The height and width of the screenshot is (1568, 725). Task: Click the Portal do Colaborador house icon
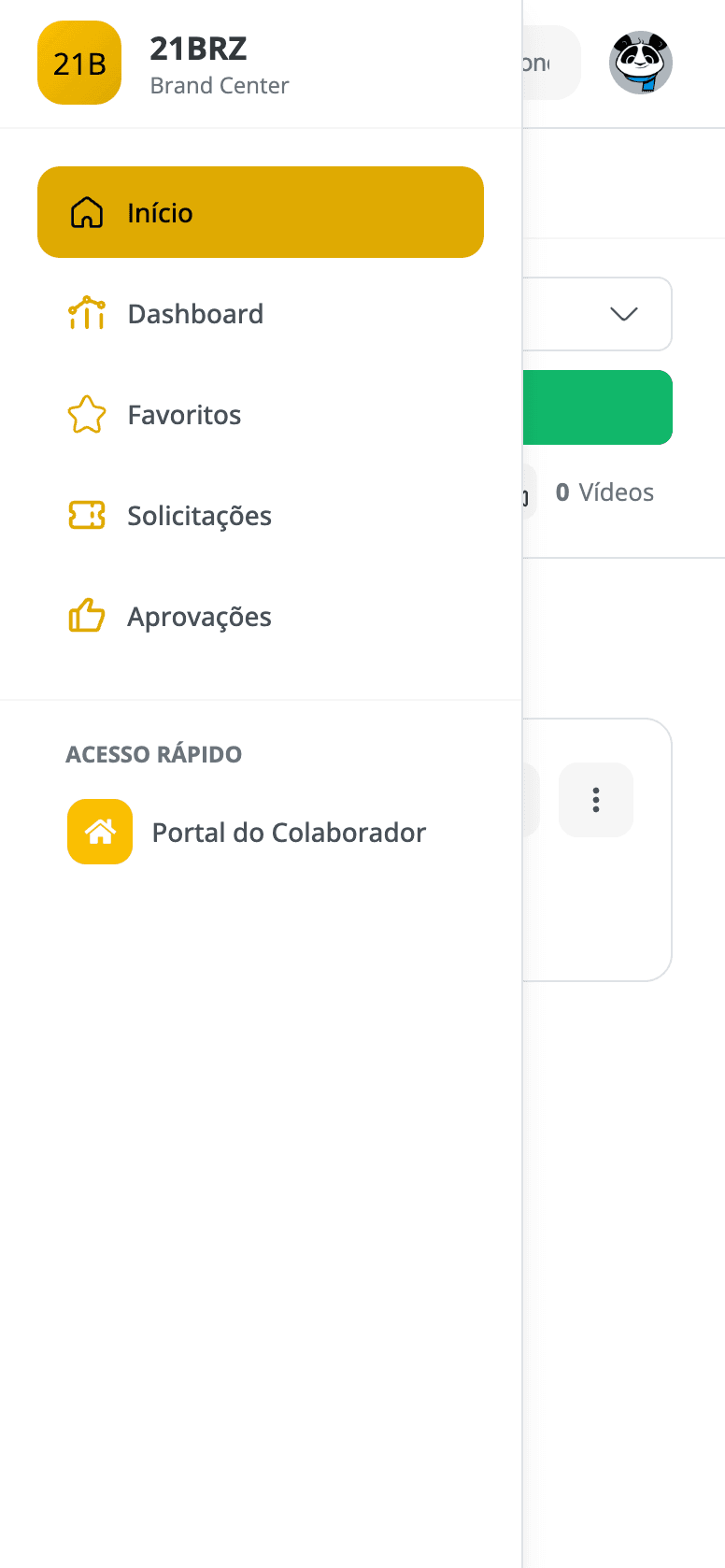pyautogui.click(x=100, y=832)
